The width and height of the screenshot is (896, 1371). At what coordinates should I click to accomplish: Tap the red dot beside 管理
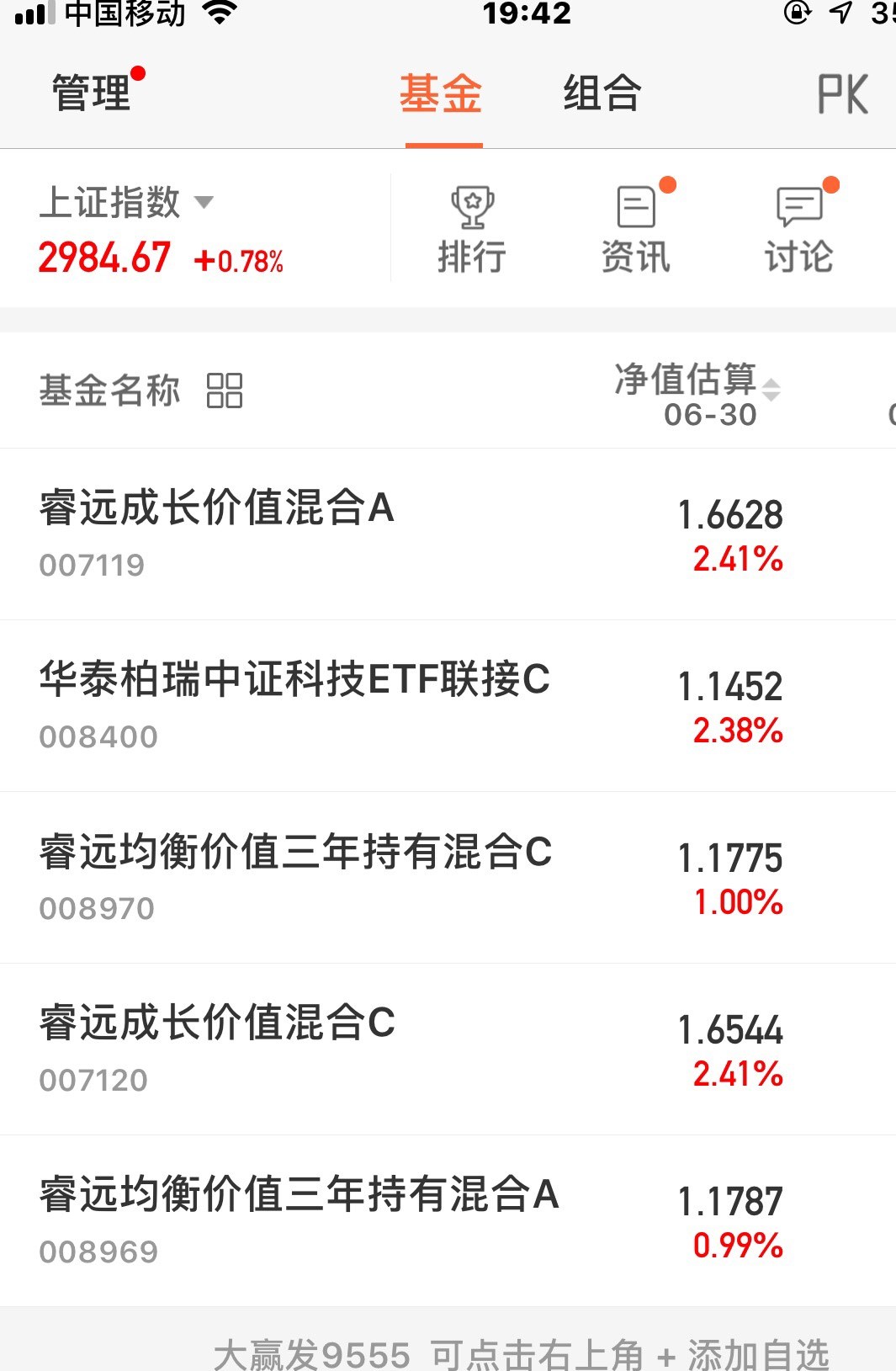point(137,72)
